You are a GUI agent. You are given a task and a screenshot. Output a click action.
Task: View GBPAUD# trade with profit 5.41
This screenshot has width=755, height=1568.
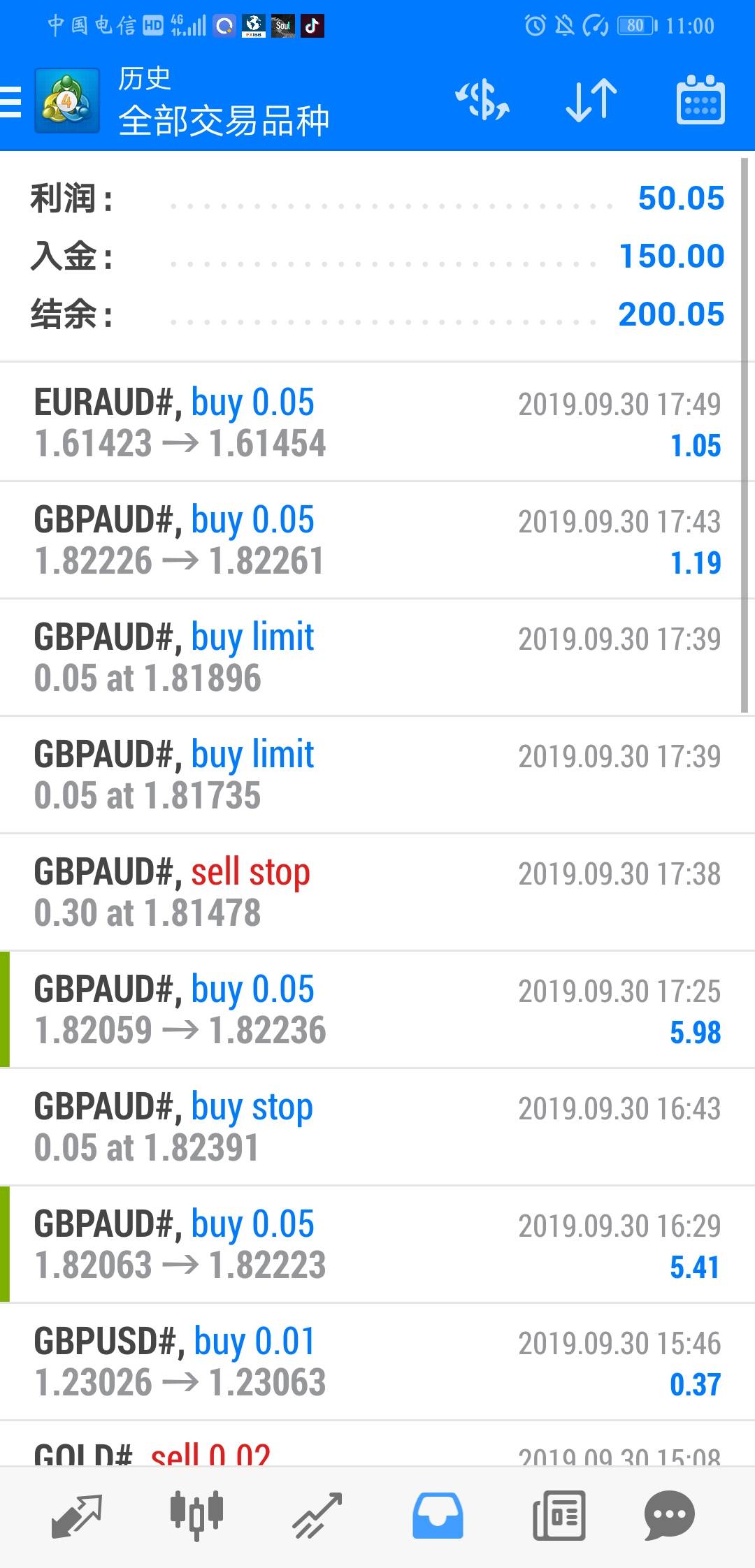click(x=377, y=1244)
